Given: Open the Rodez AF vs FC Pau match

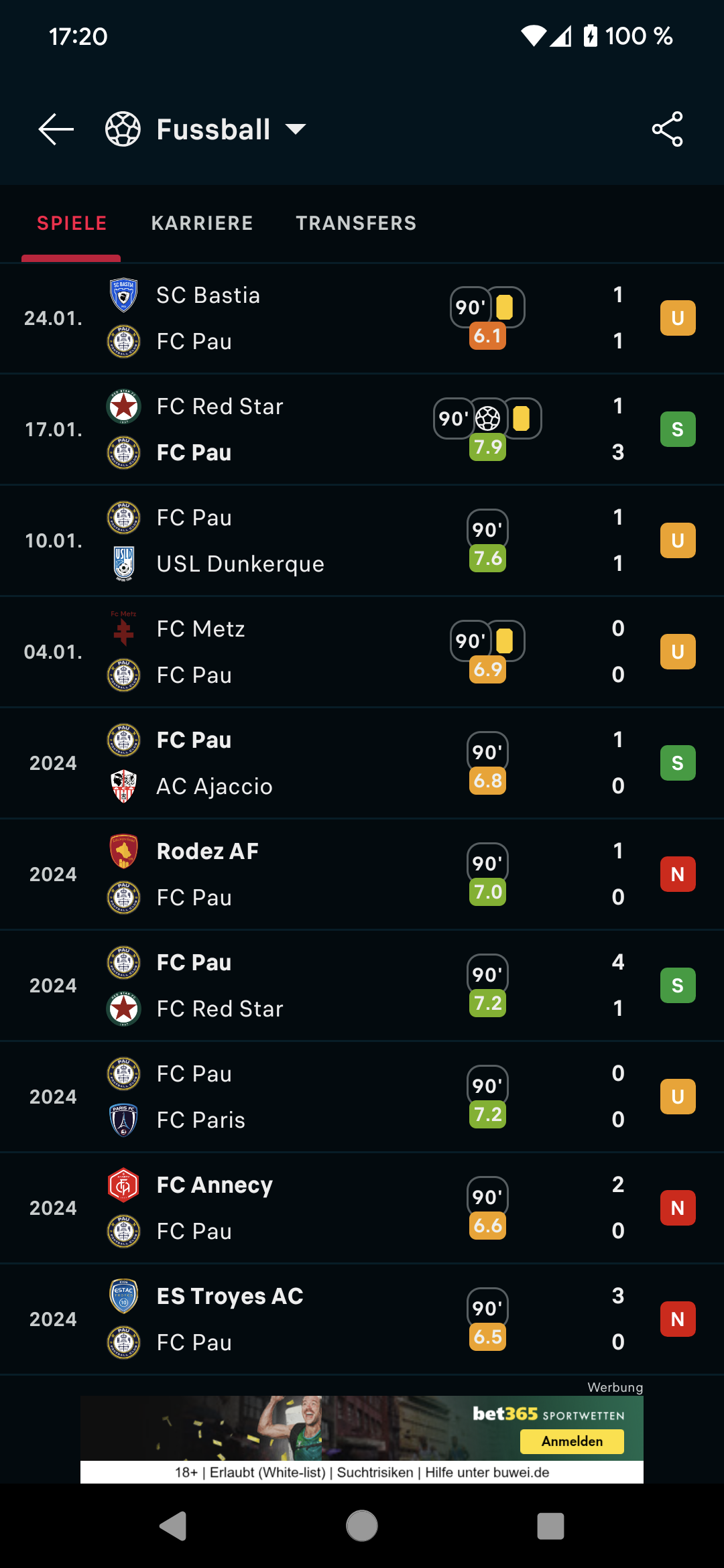Looking at the screenshot, I should [362, 874].
